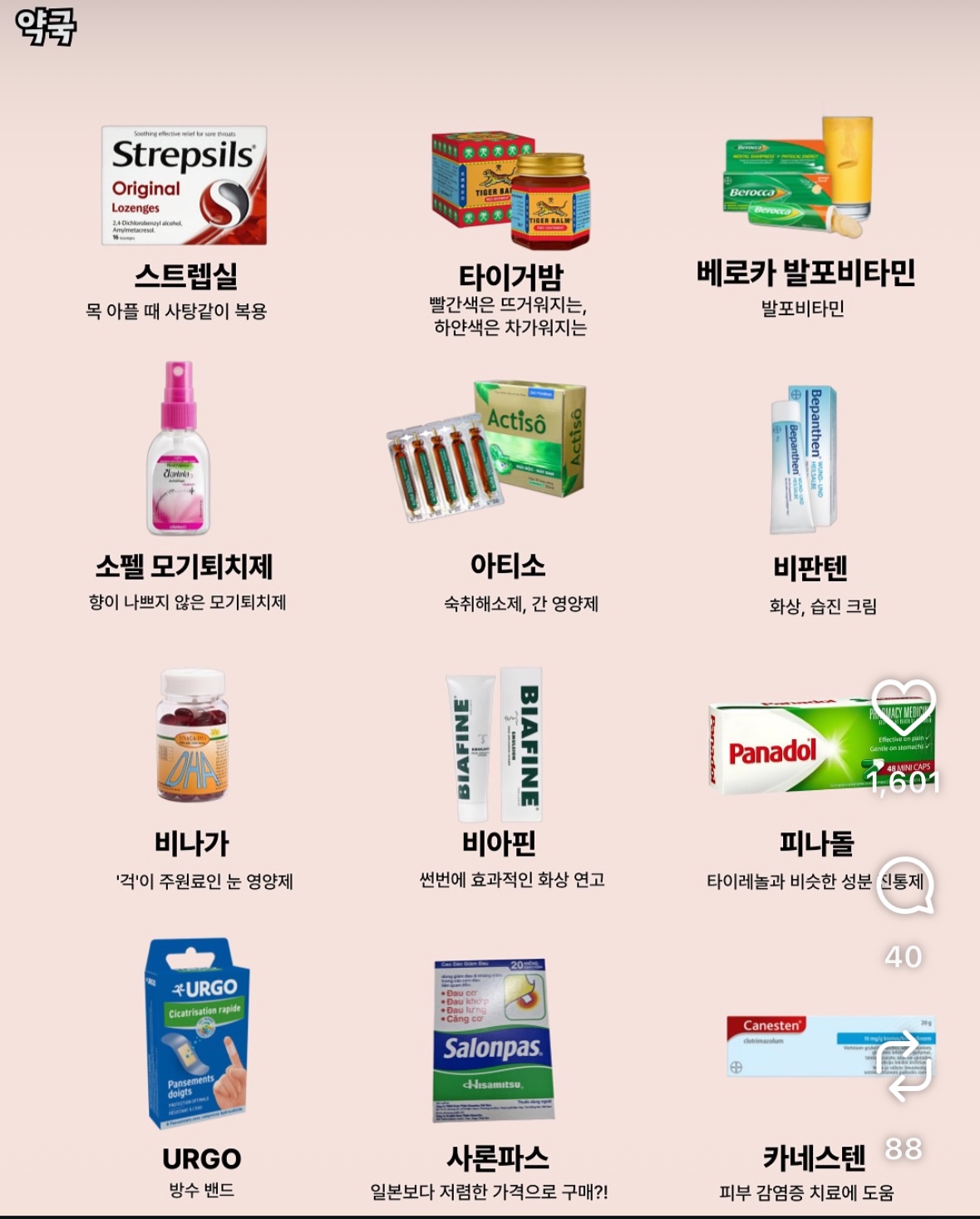Repost this post with the arrows icon
This screenshot has width=980, height=1219.
coord(904,1067)
